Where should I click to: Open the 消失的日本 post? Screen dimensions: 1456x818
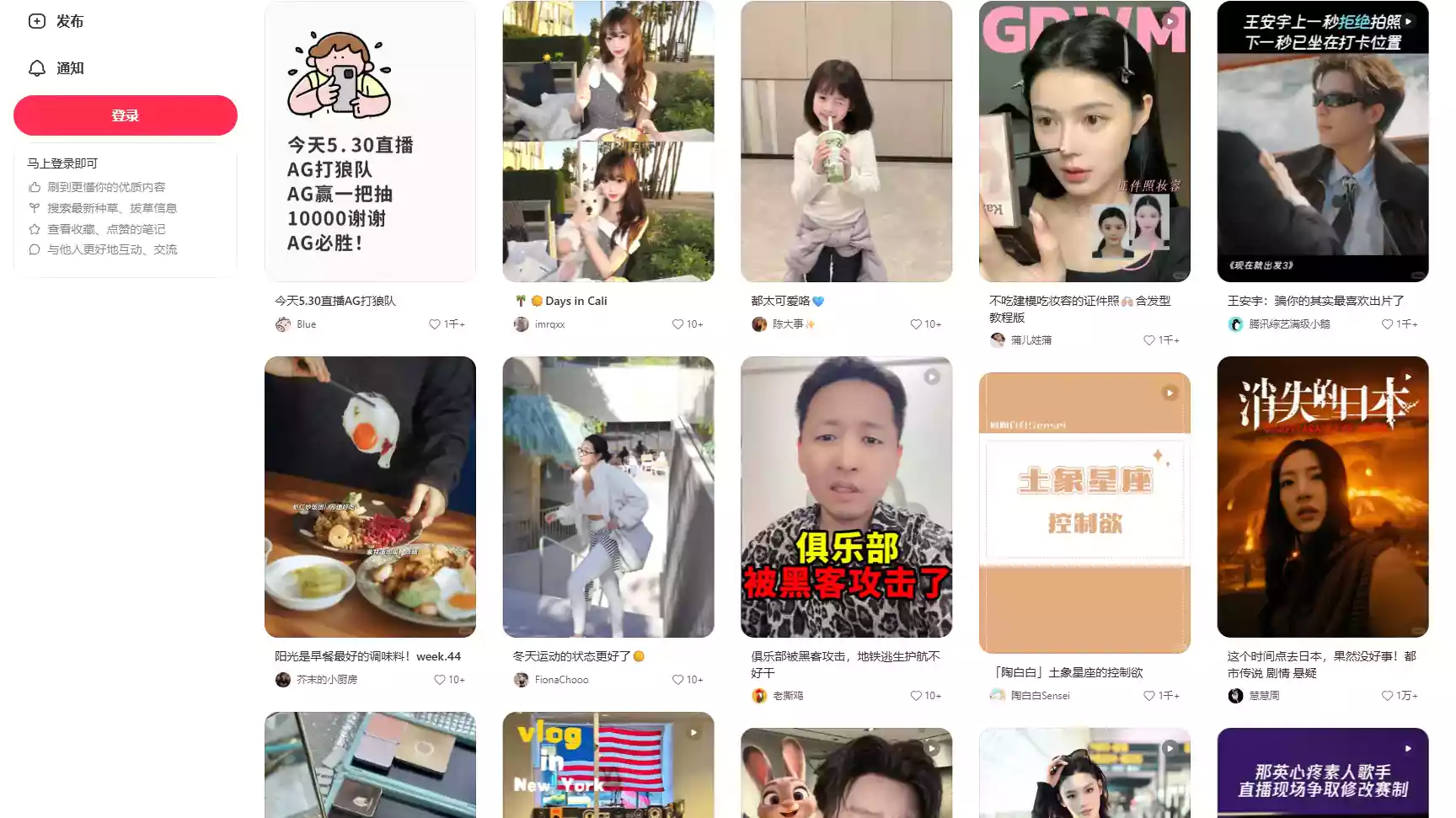[1322, 497]
